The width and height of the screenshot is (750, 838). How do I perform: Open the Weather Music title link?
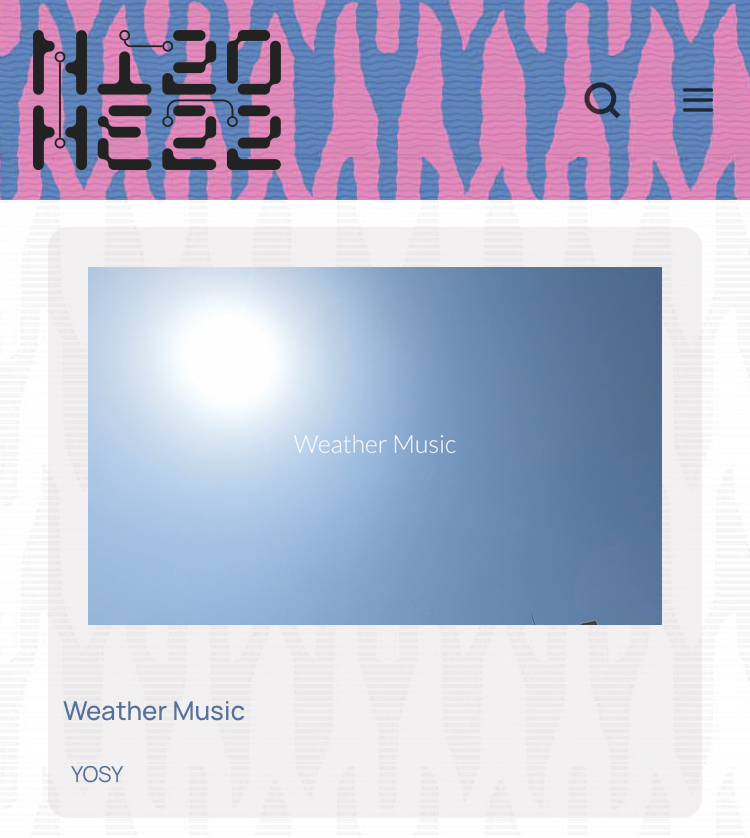click(154, 711)
